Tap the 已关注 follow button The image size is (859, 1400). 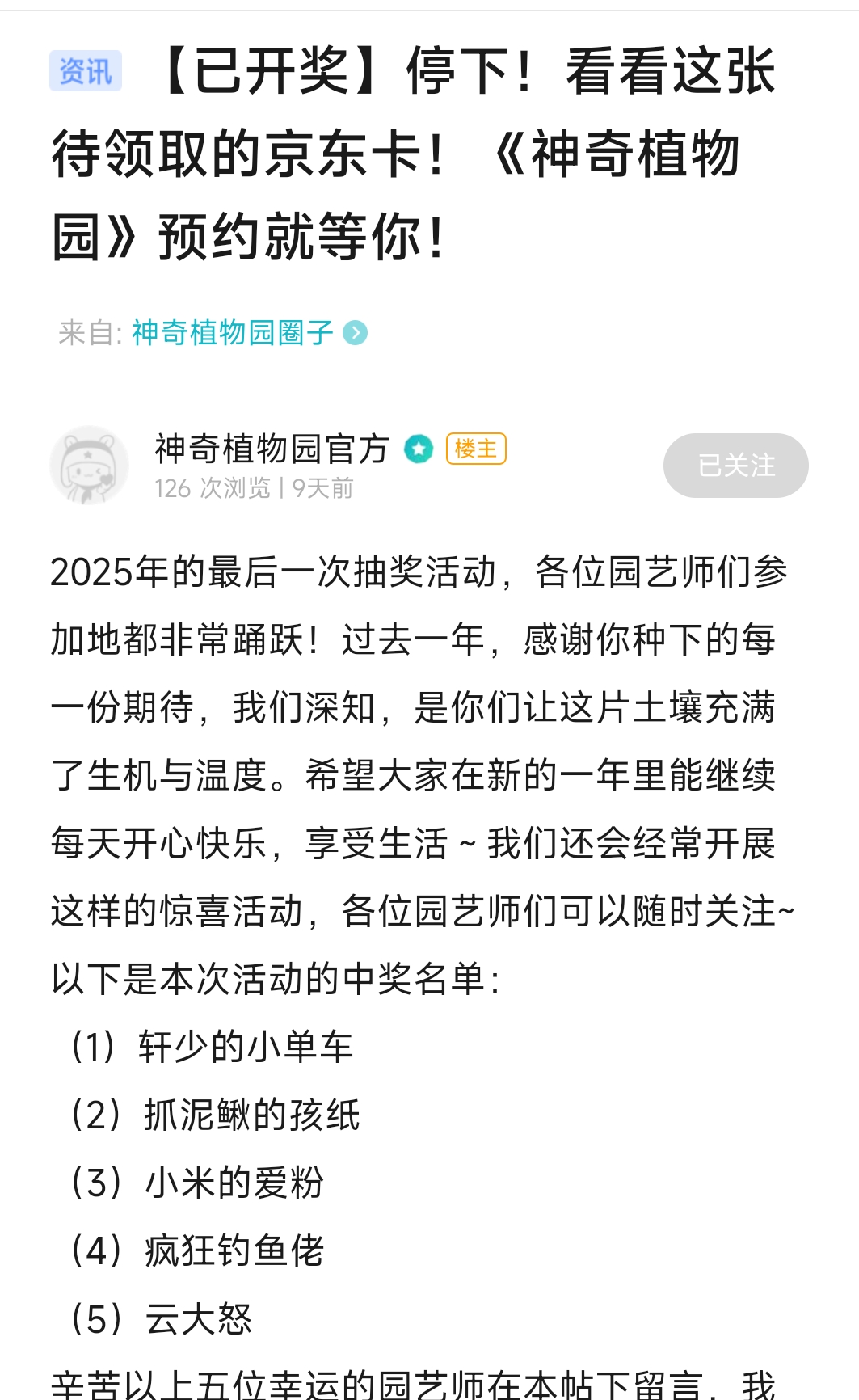735,466
